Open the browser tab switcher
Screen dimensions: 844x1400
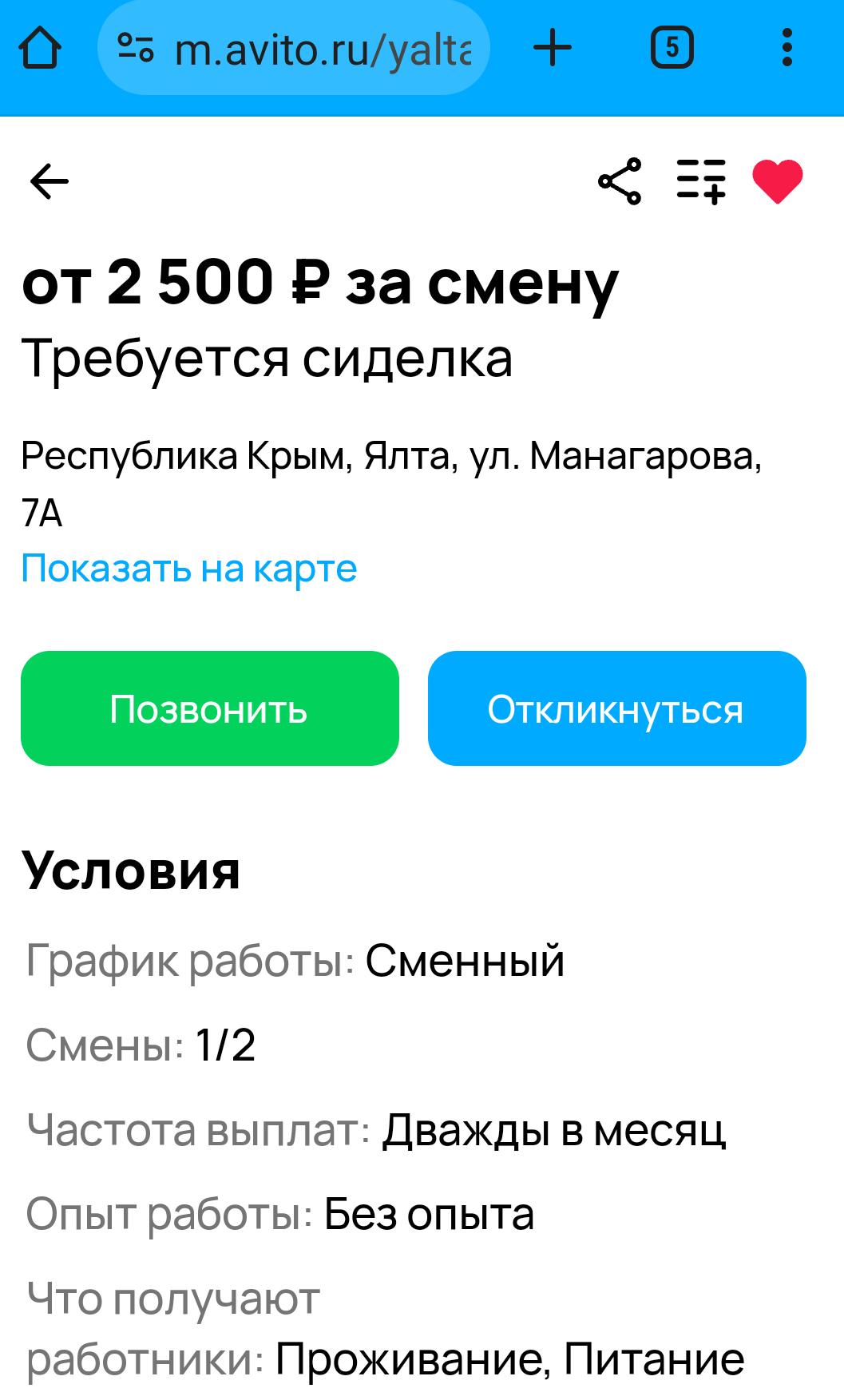coord(672,48)
